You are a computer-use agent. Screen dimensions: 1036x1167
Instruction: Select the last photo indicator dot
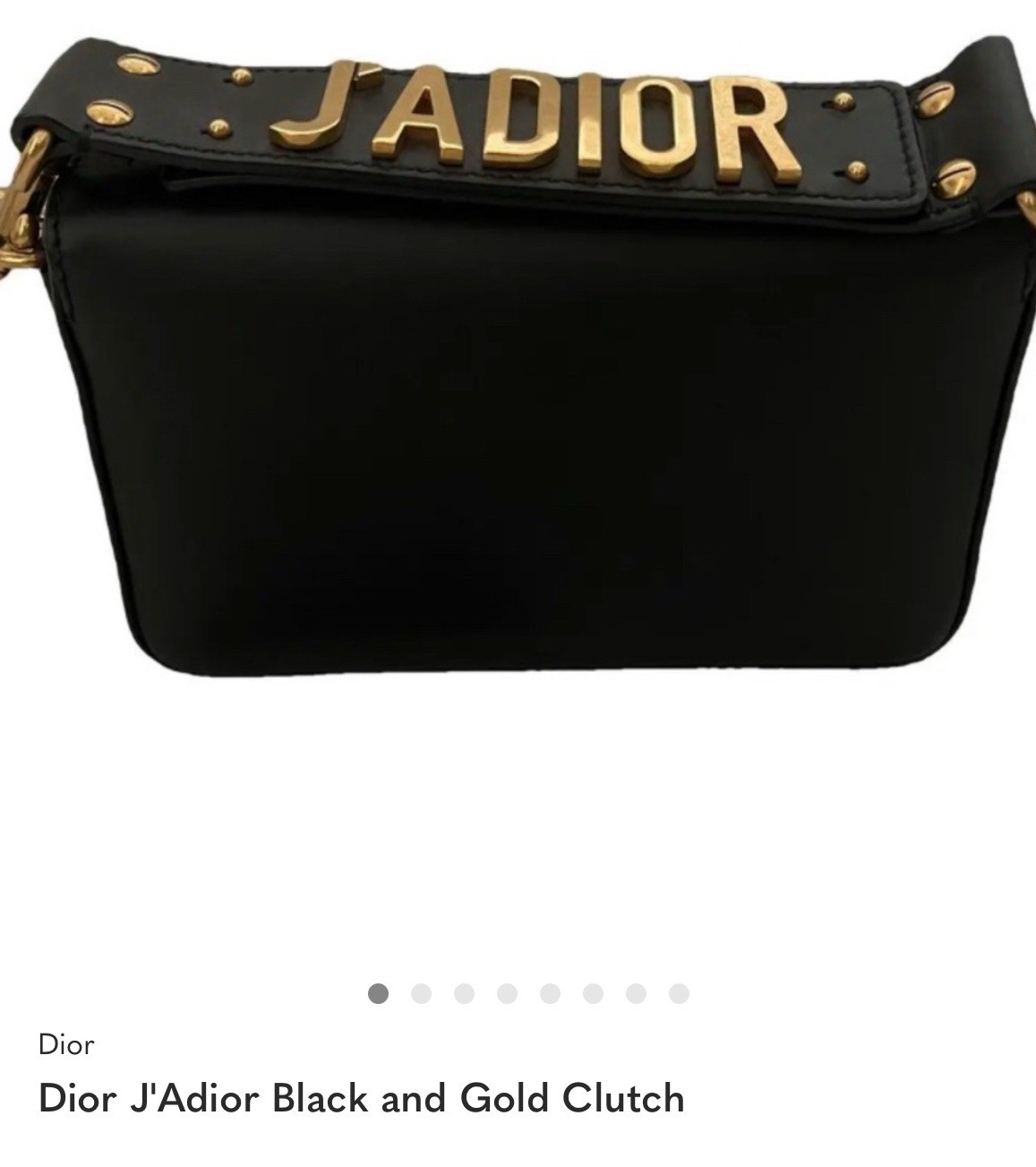pos(679,993)
